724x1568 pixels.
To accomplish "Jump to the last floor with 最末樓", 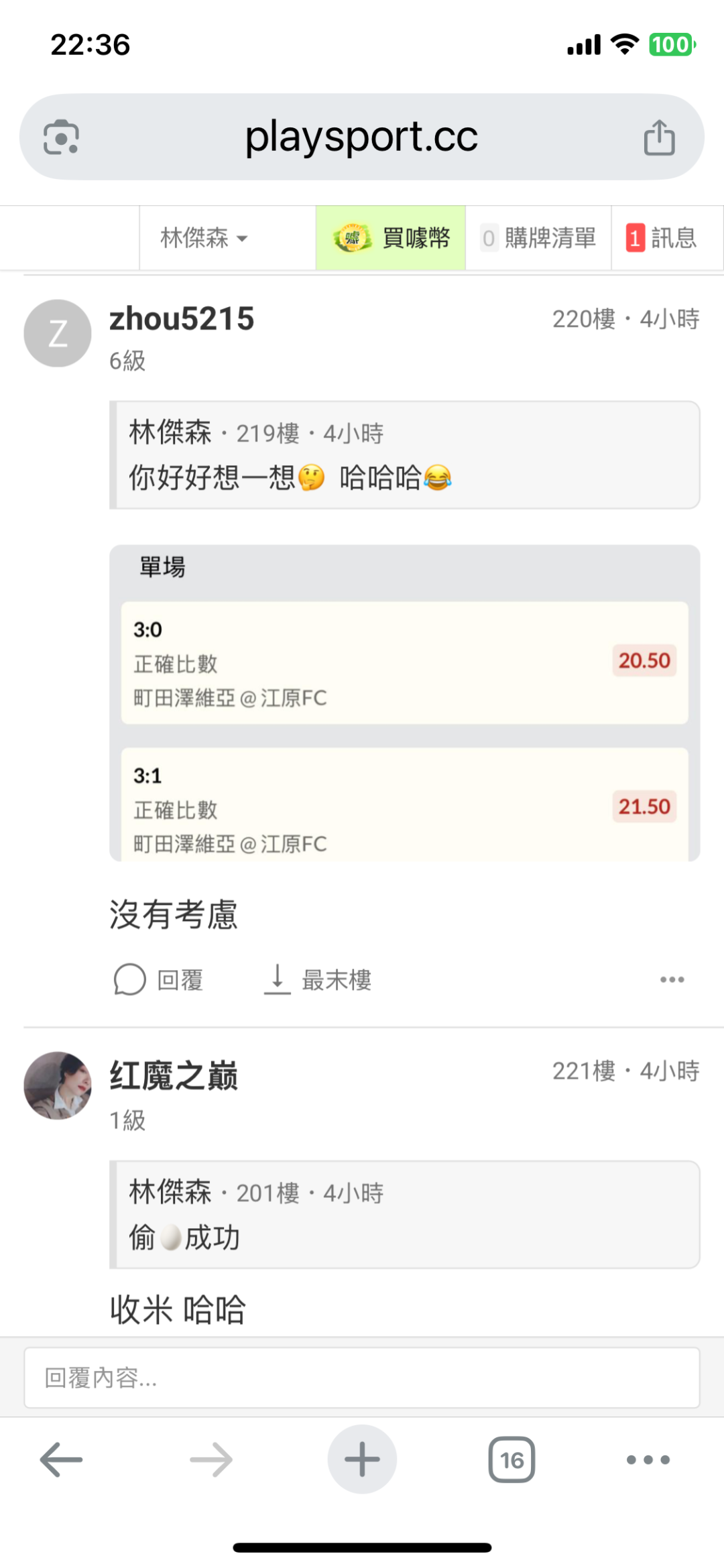I will tap(318, 980).
